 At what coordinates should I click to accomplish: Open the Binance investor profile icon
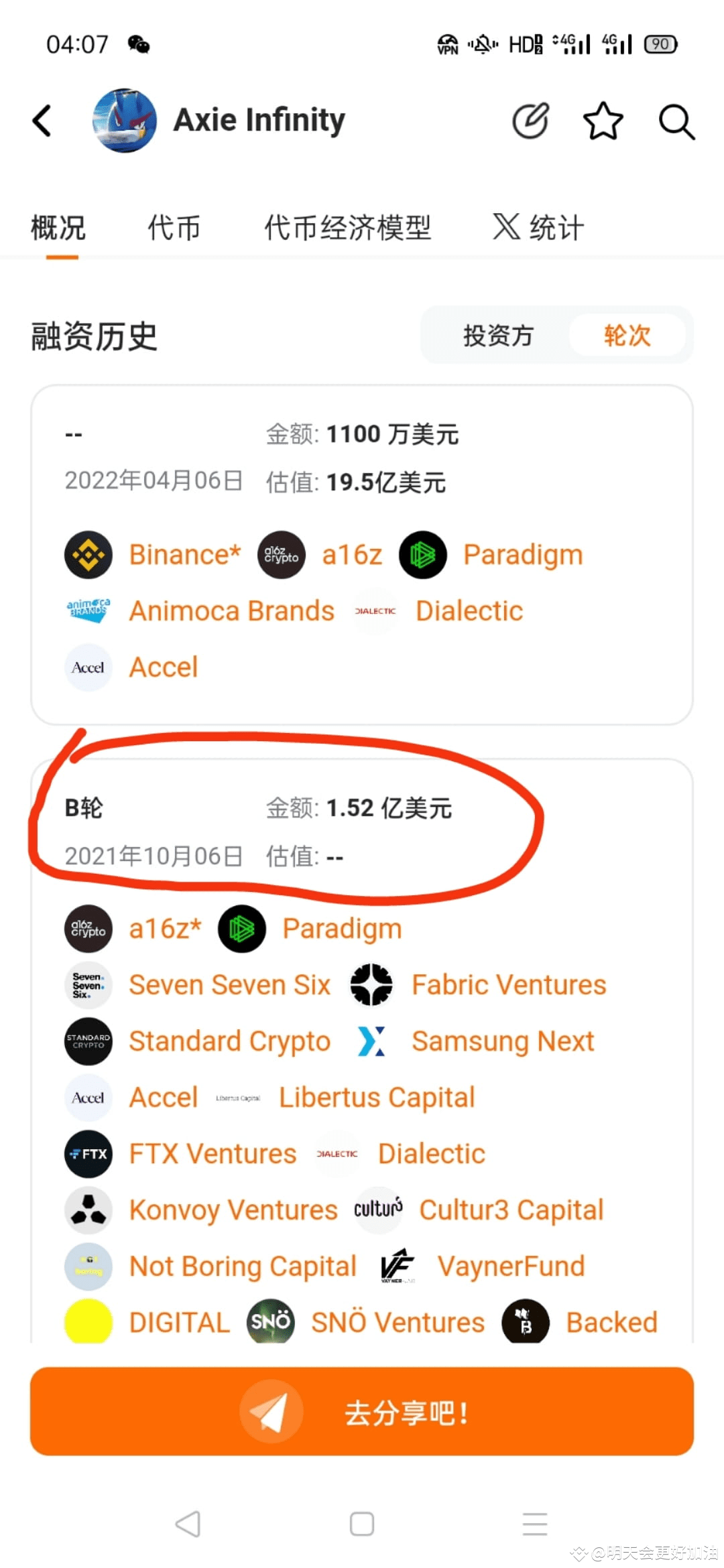click(88, 554)
